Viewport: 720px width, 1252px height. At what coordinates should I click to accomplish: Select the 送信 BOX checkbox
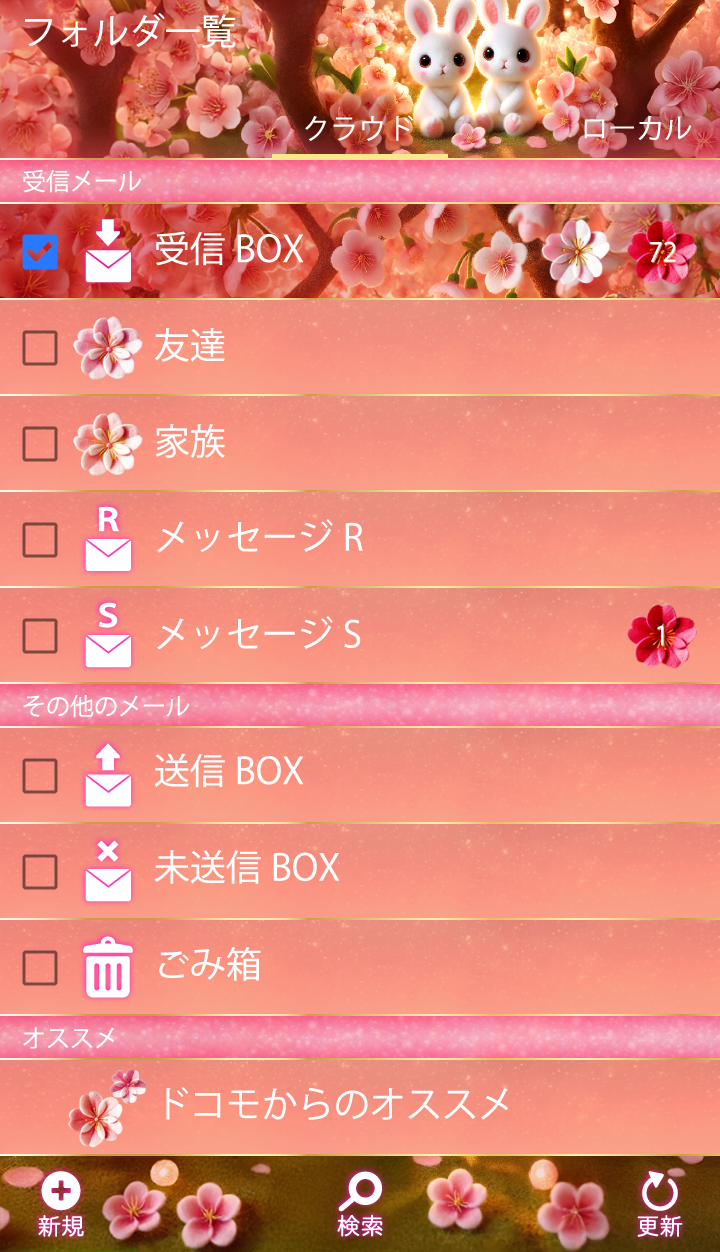click(40, 775)
